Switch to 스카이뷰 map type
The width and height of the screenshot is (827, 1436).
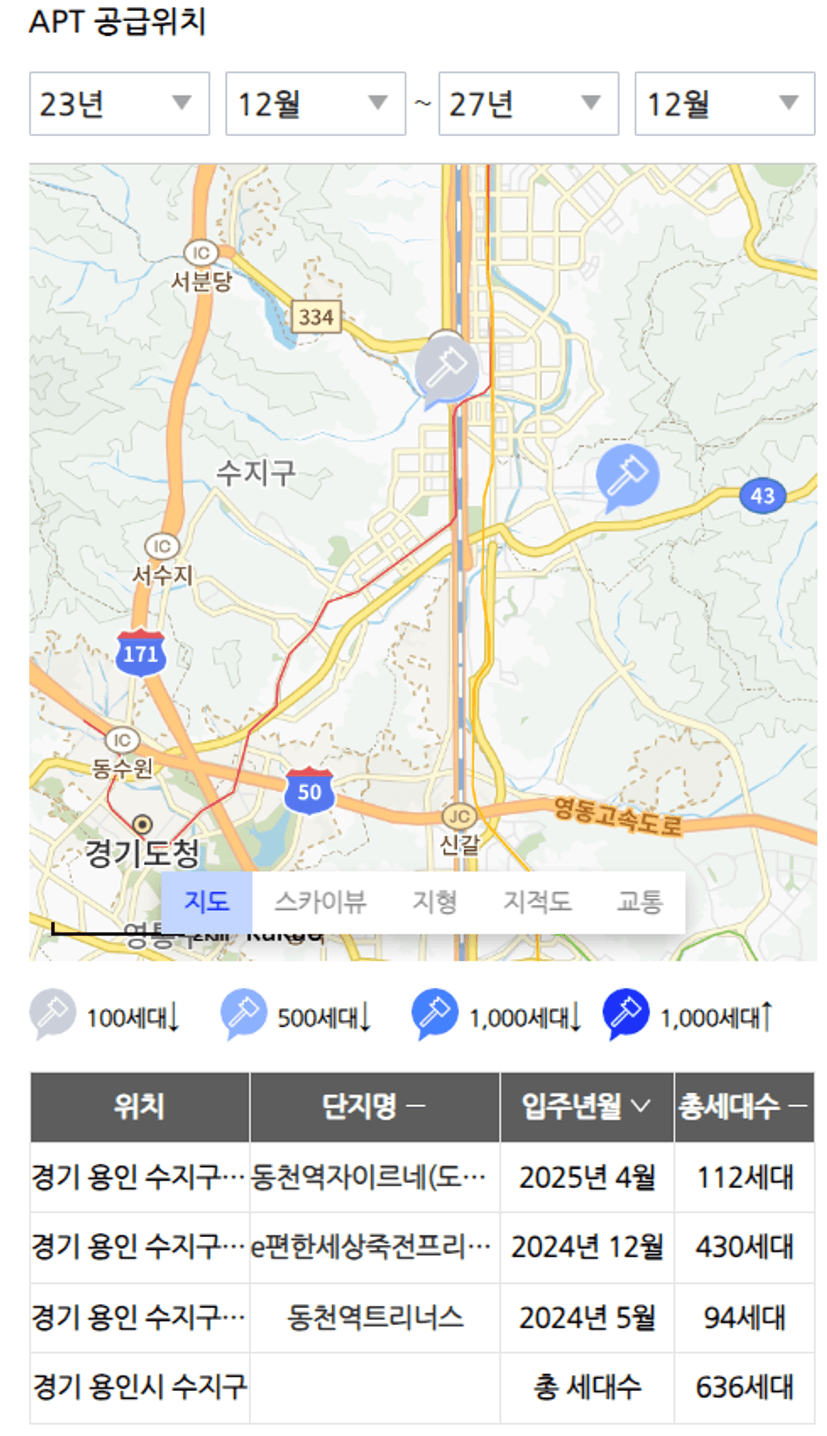[320, 902]
